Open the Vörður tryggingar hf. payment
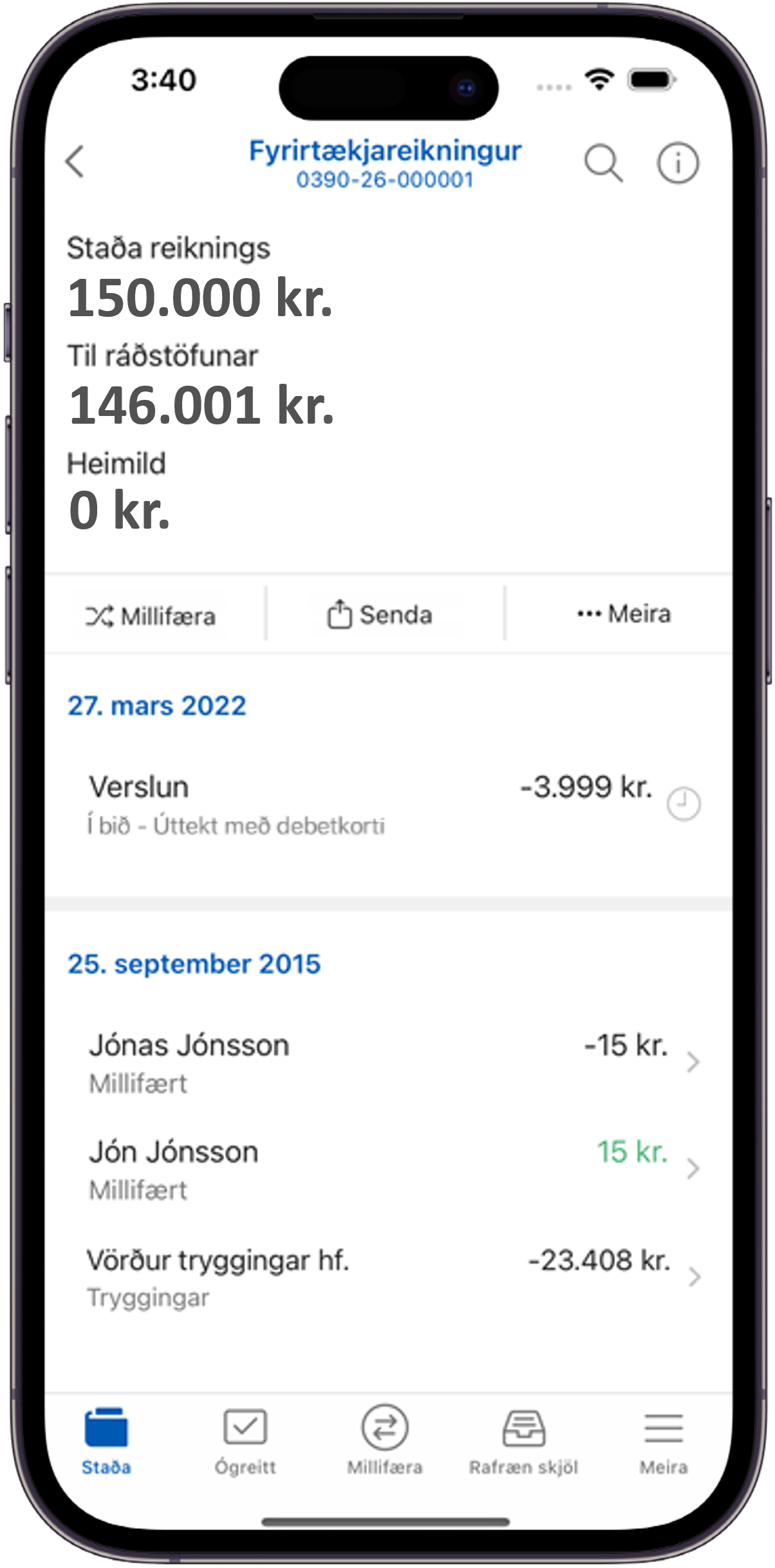 (x=388, y=1278)
